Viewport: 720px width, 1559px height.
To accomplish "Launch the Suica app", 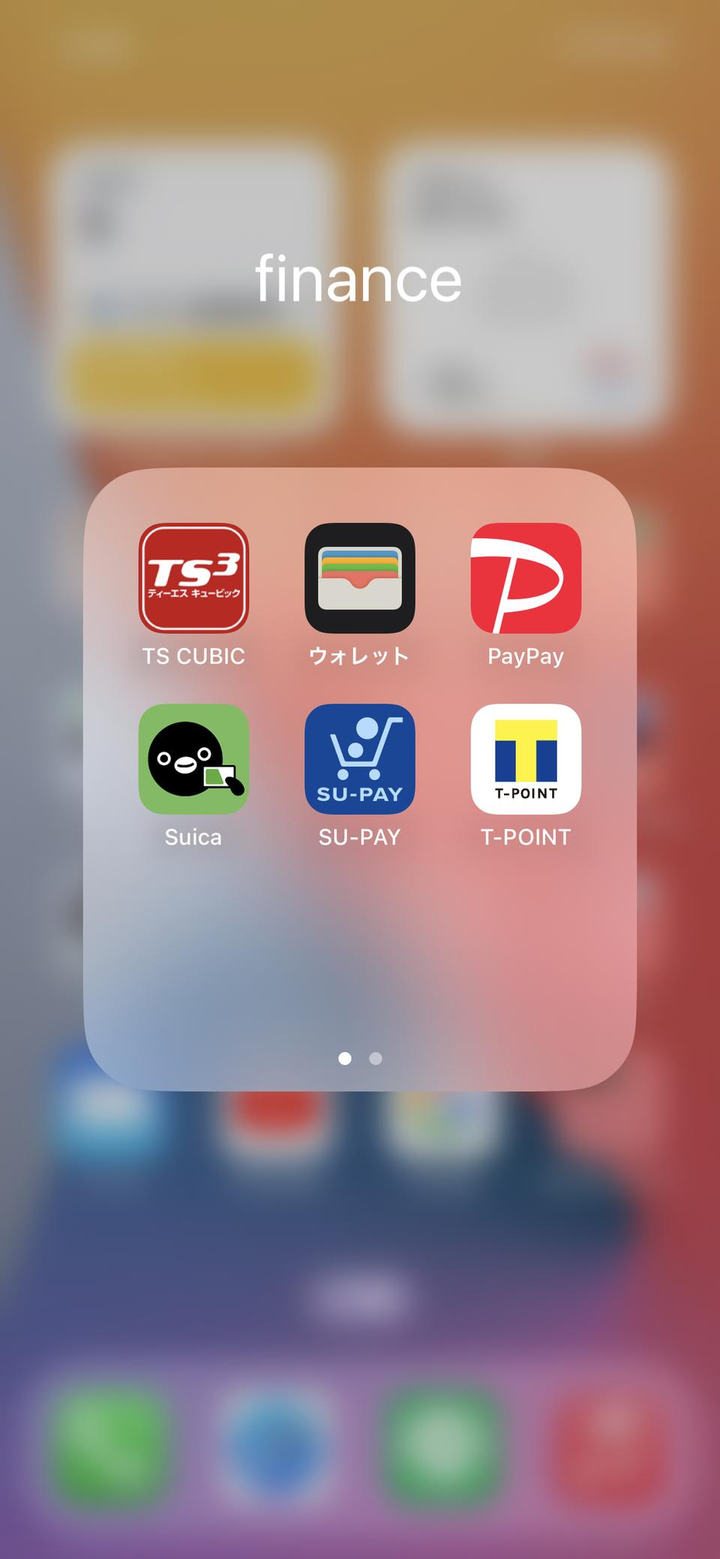I will coord(193,759).
